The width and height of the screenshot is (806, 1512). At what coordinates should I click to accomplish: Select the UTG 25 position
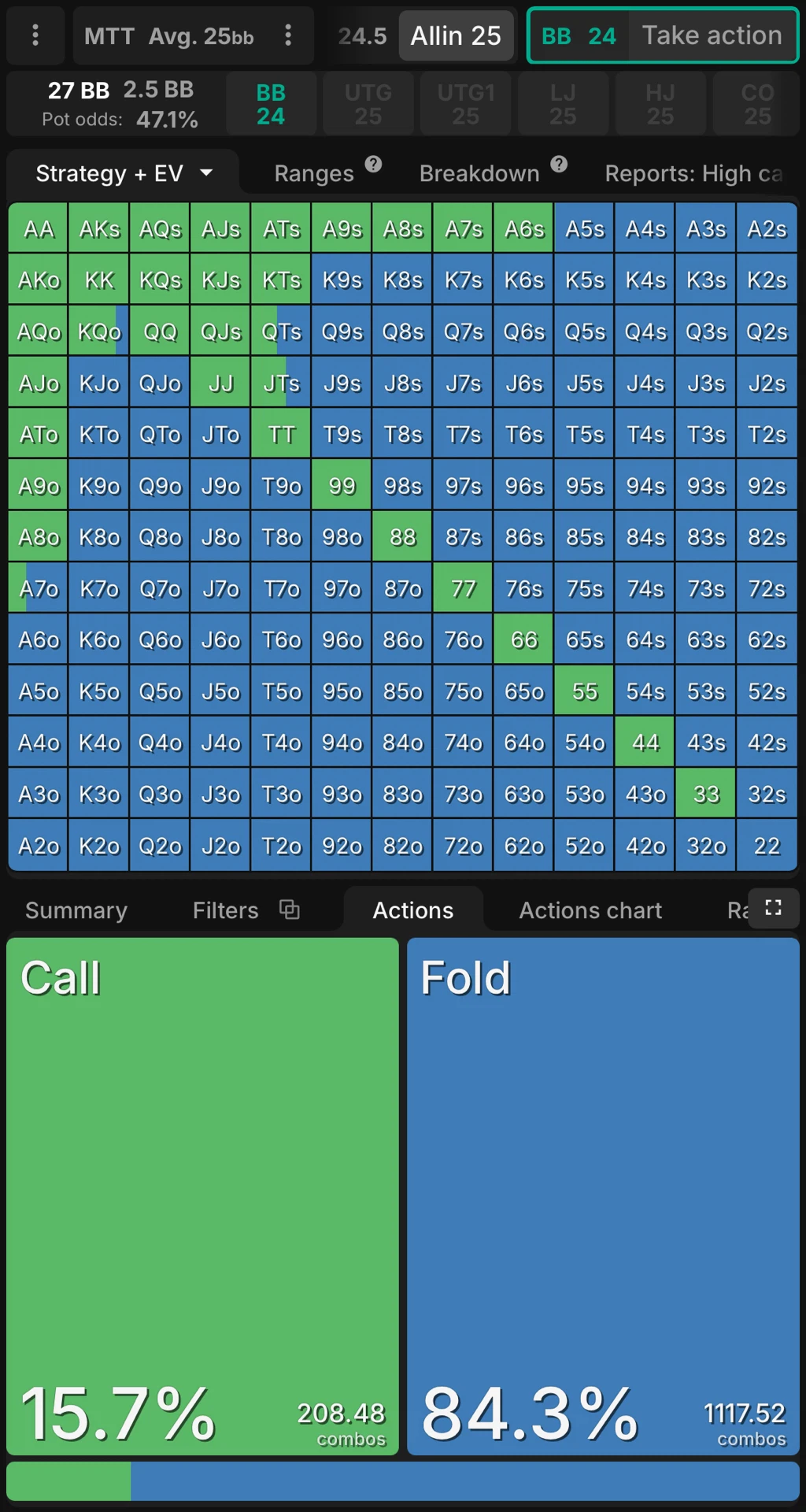(x=368, y=104)
